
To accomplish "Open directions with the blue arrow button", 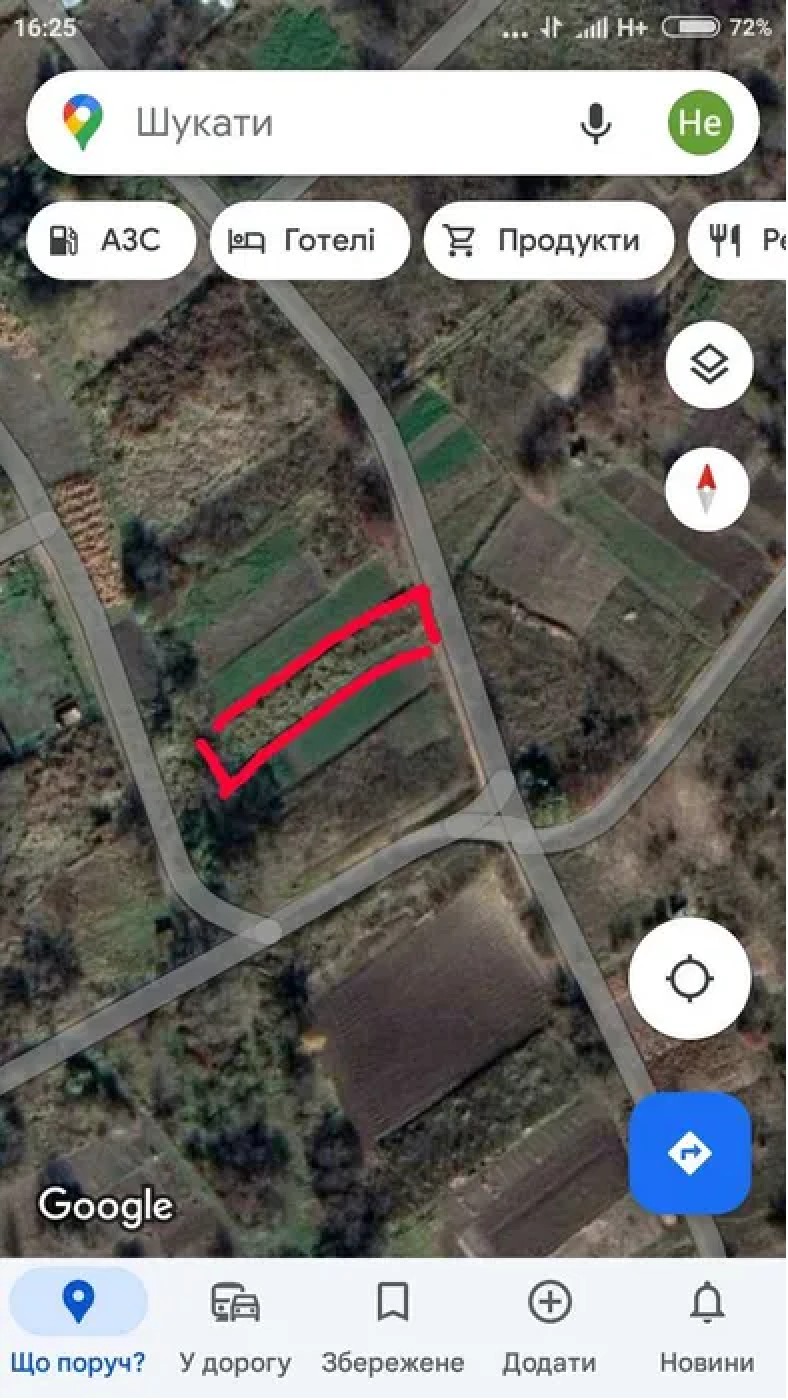I will pos(690,1153).
